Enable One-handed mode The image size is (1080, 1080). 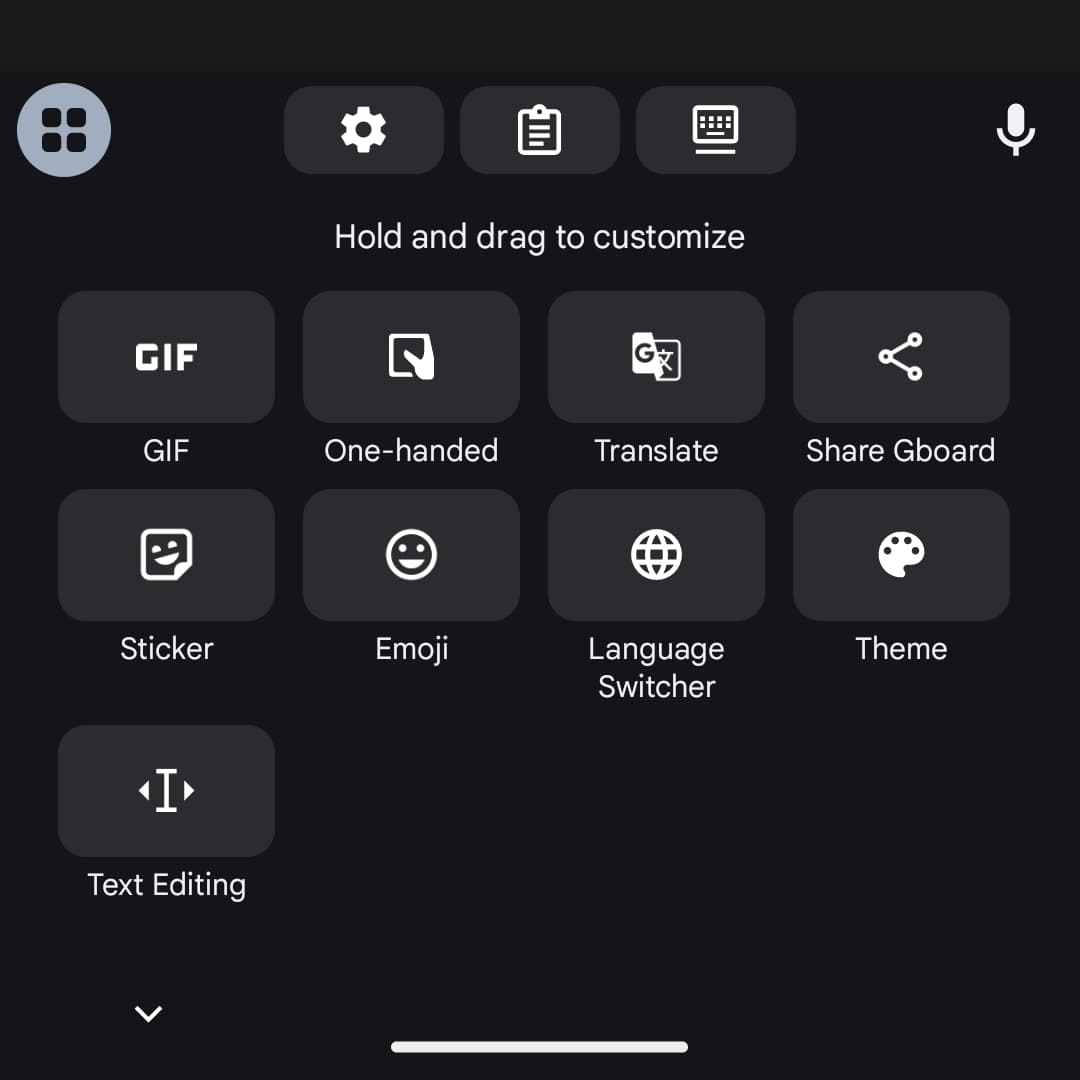(x=411, y=357)
